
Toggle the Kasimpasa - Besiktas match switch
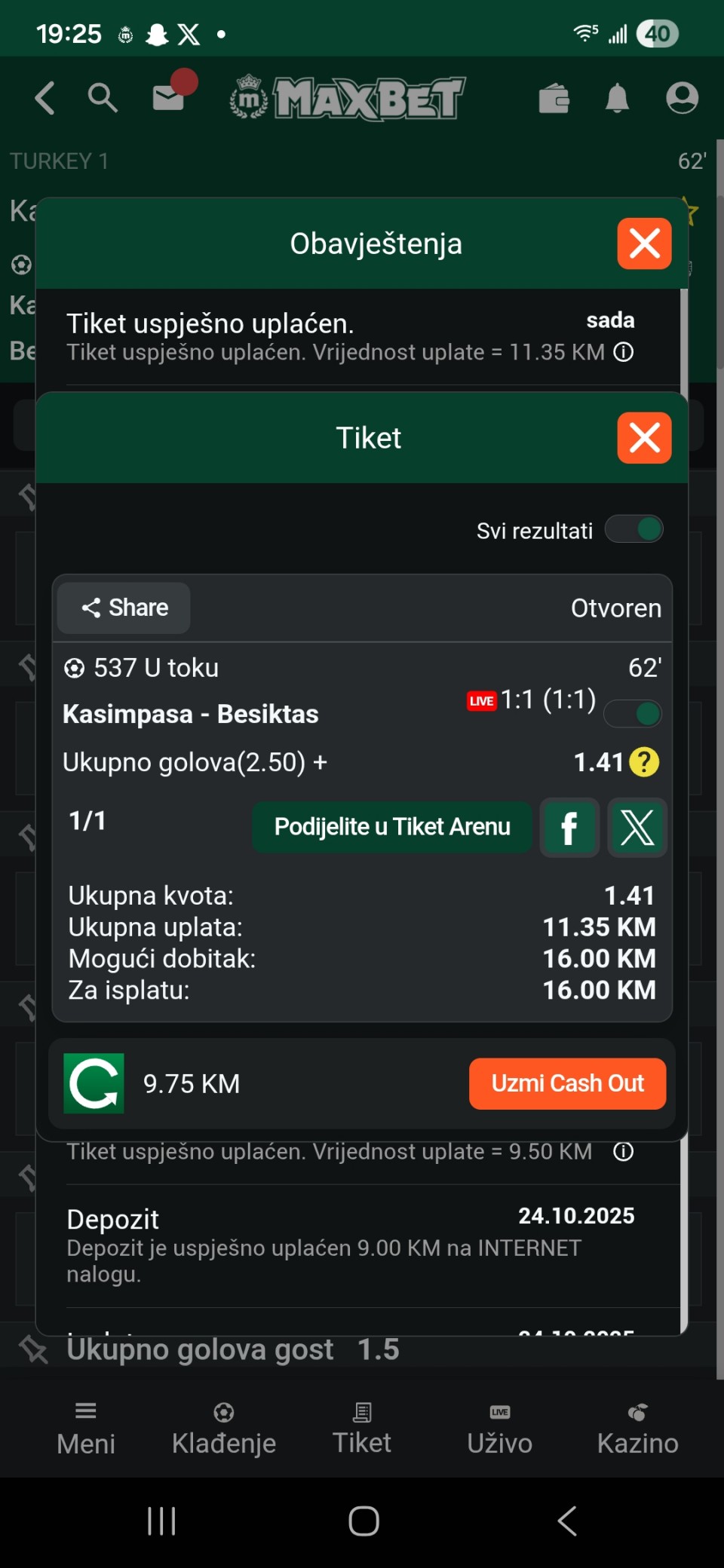tap(634, 713)
